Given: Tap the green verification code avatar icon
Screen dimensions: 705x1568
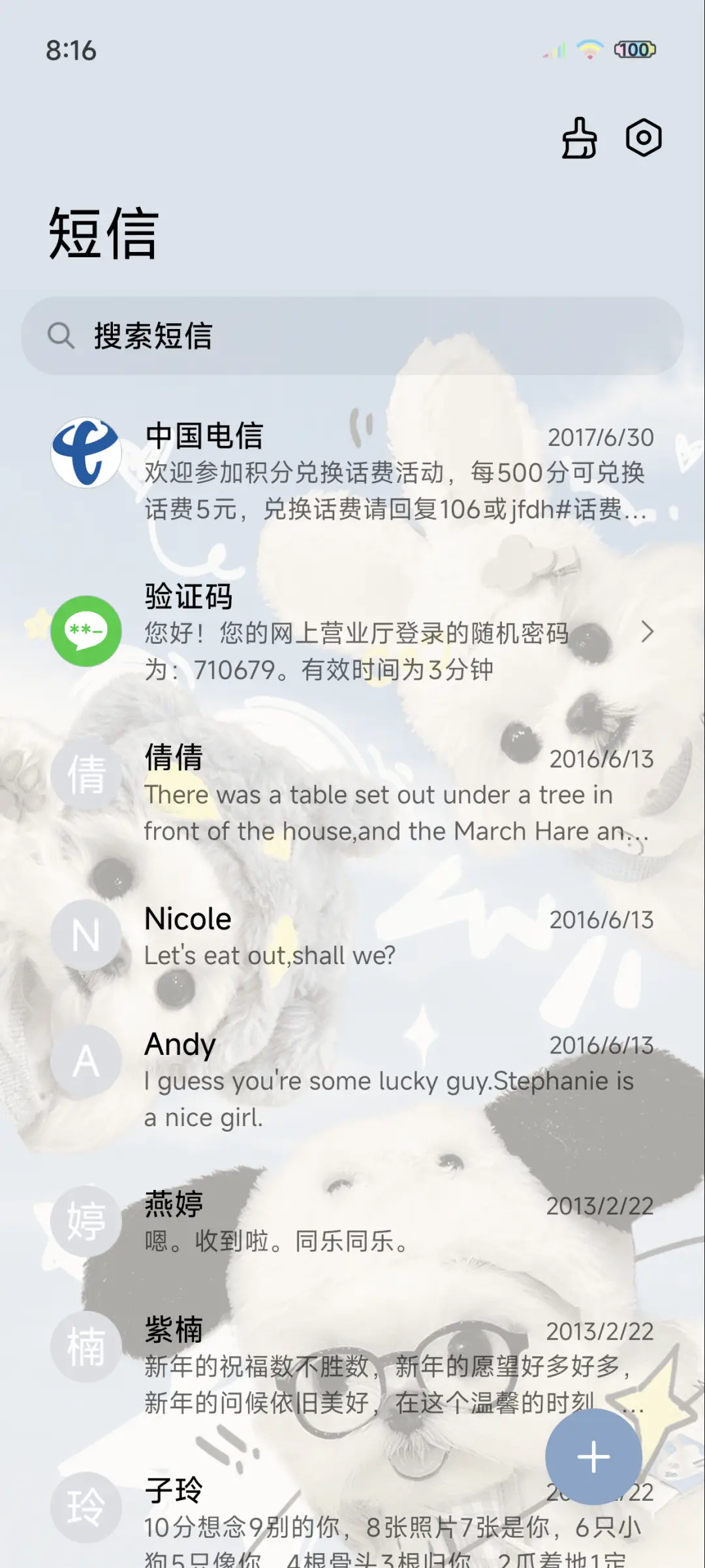Looking at the screenshot, I should (86, 632).
